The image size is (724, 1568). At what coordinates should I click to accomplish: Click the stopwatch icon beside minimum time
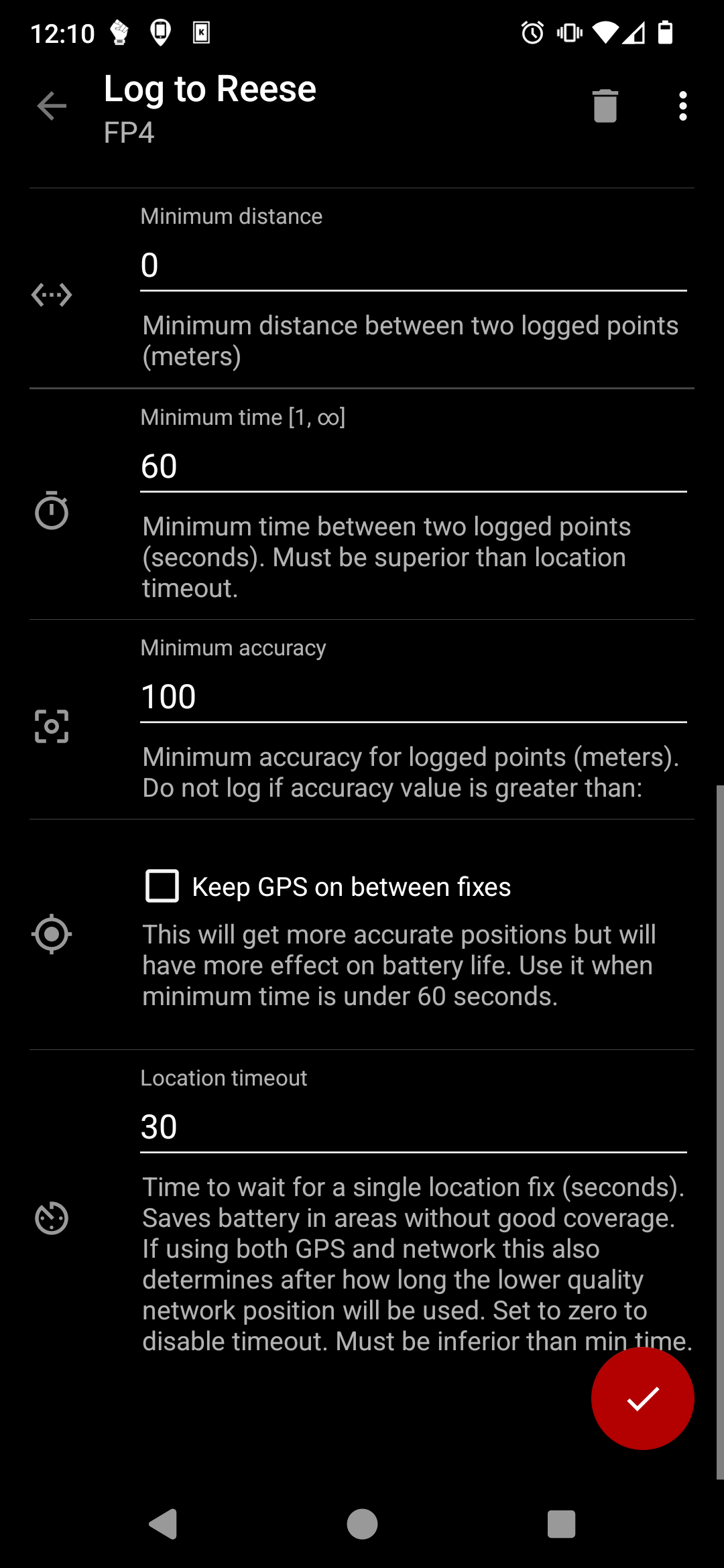[52, 511]
